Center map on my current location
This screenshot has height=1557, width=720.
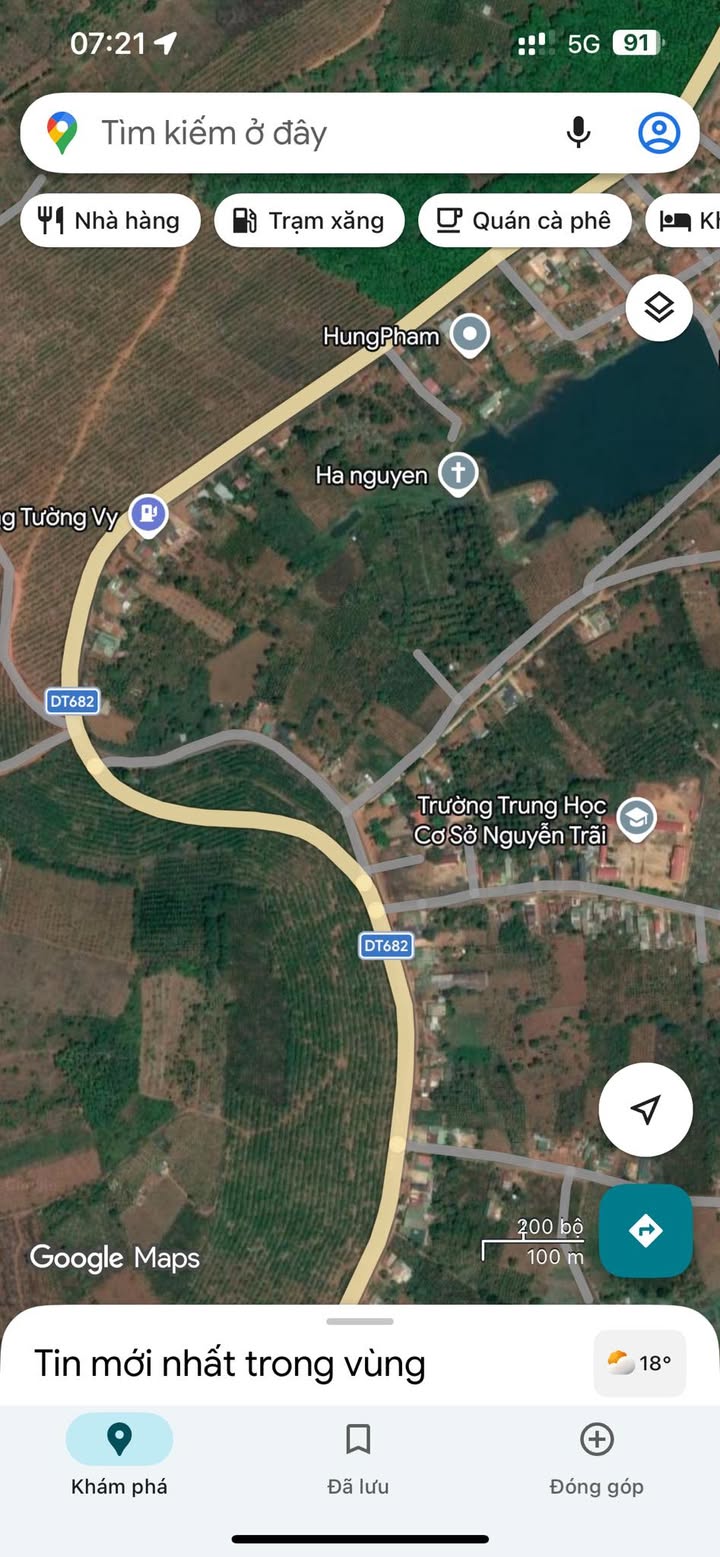click(x=645, y=1109)
